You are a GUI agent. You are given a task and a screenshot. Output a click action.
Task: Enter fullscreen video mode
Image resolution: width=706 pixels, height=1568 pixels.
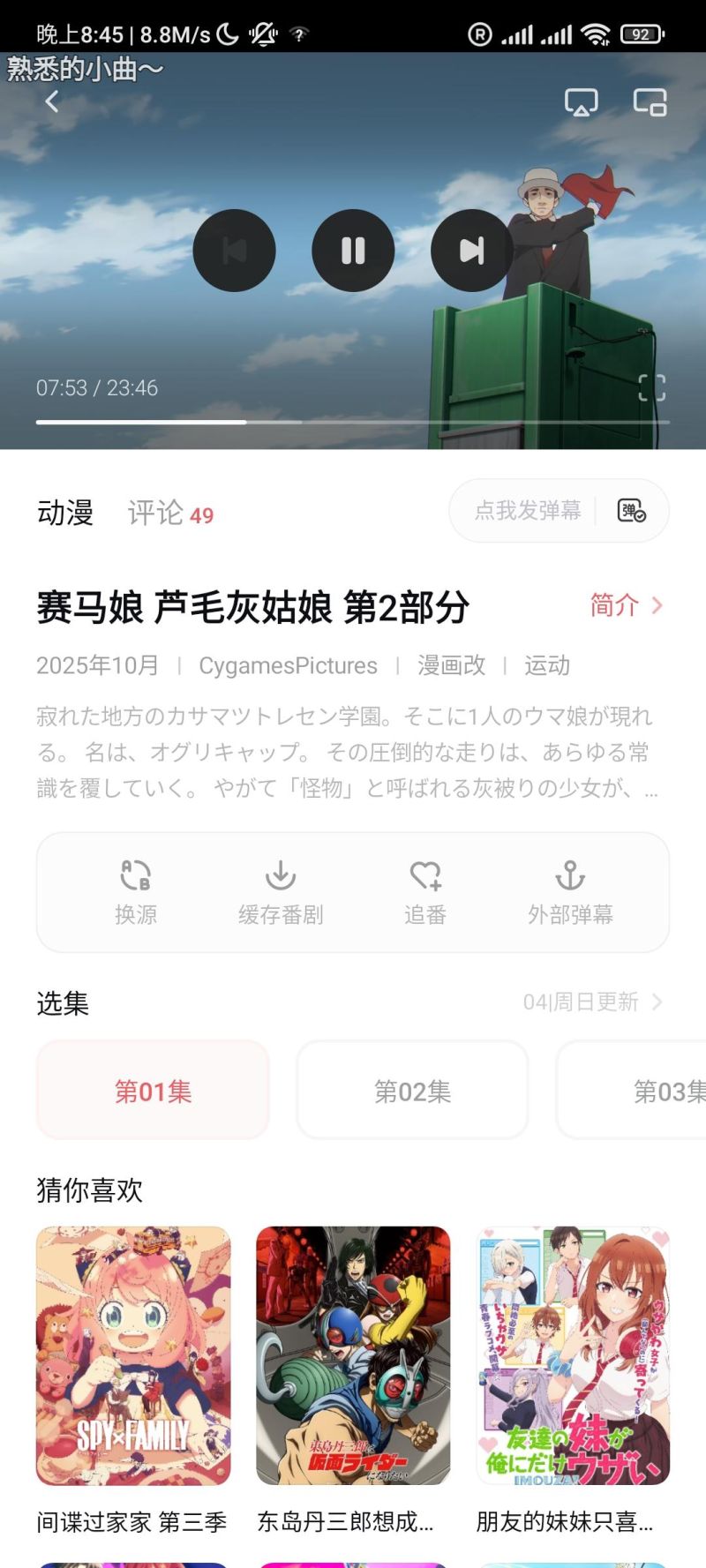point(651,387)
